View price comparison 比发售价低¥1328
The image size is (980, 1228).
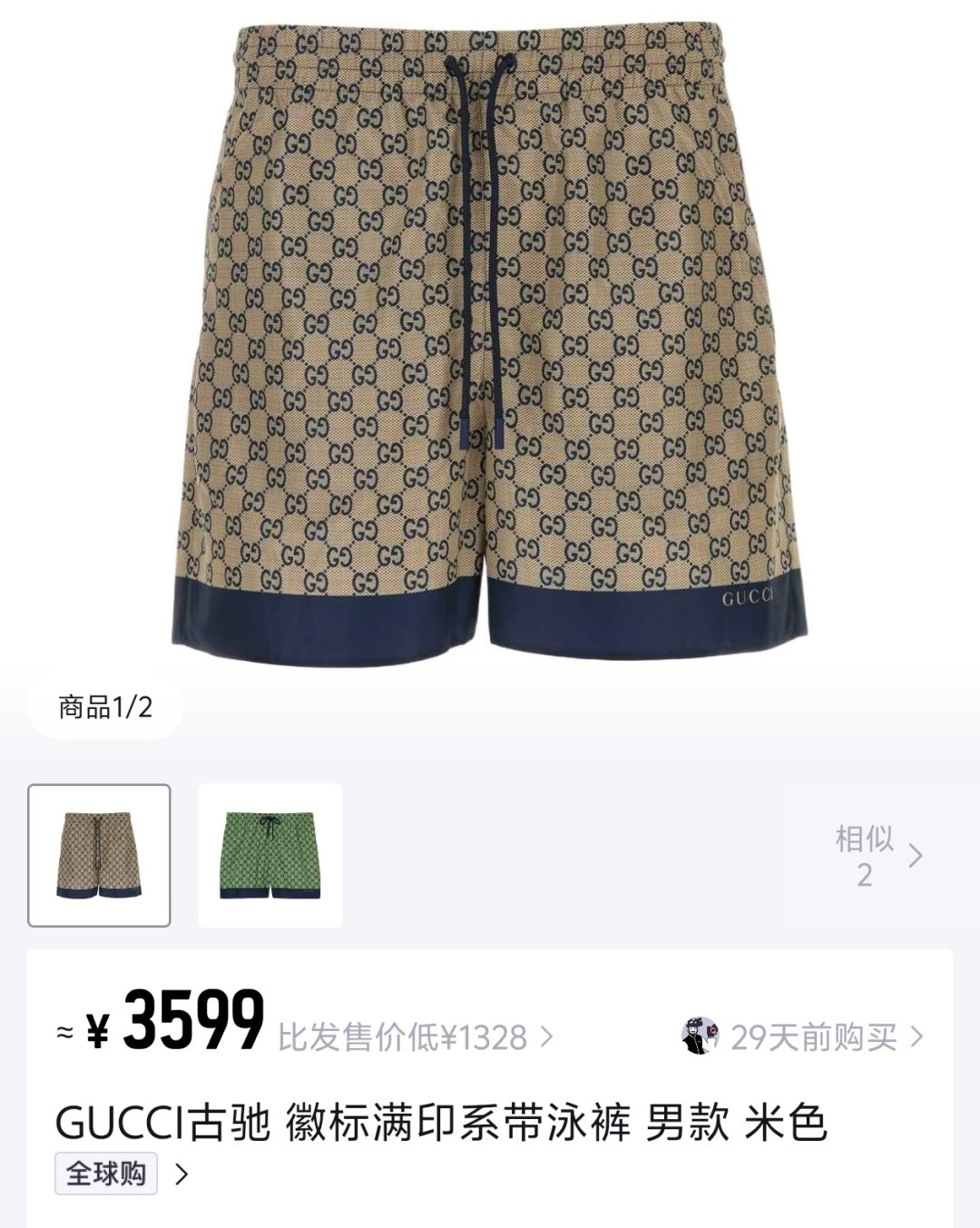click(415, 1036)
